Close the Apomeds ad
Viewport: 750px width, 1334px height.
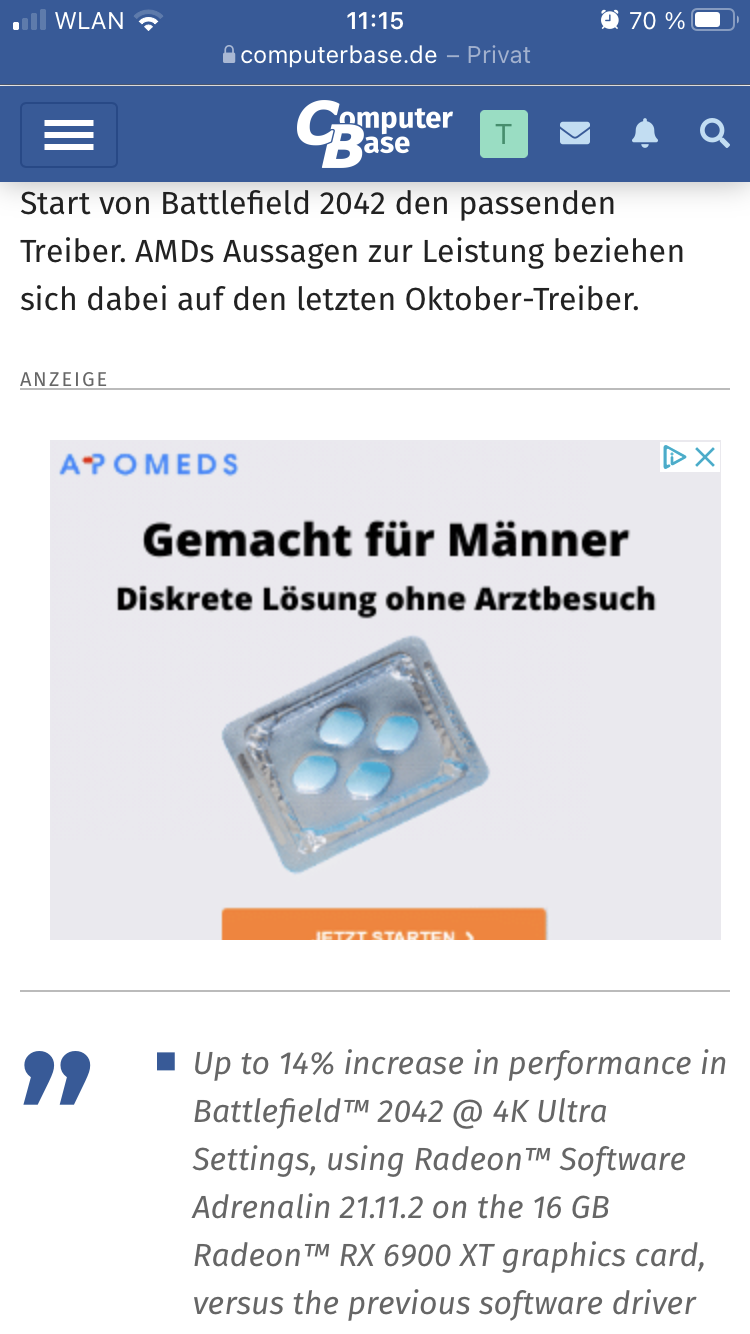(x=705, y=457)
